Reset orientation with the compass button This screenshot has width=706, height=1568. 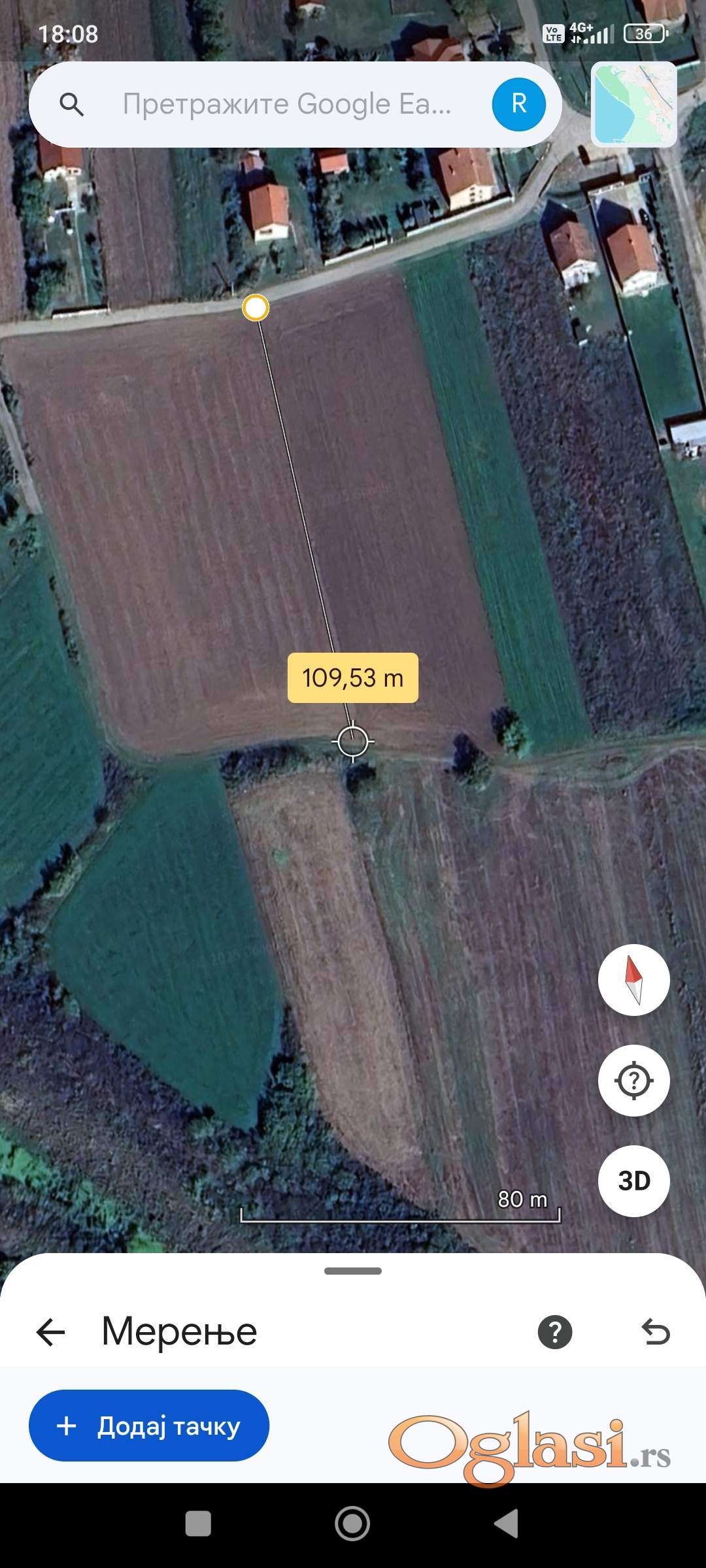pos(633,980)
